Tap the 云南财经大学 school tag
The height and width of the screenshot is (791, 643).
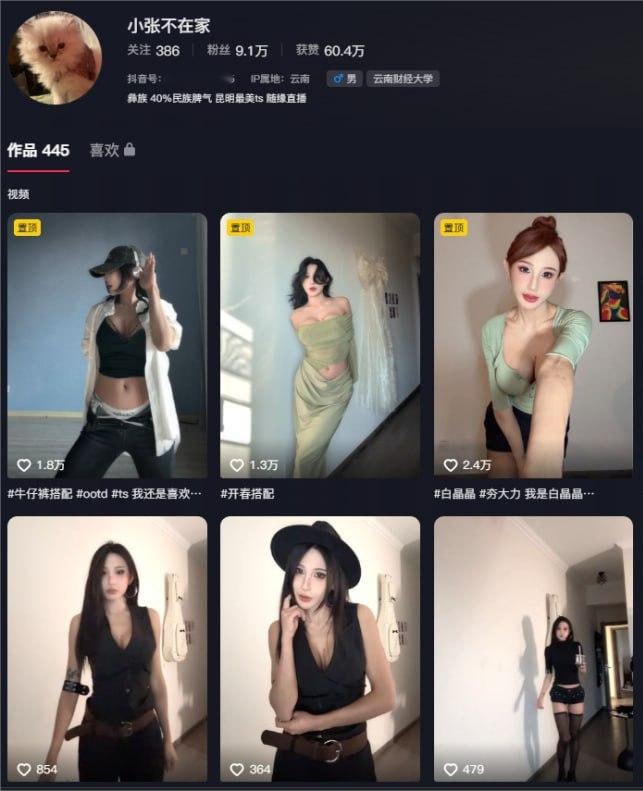pos(403,78)
